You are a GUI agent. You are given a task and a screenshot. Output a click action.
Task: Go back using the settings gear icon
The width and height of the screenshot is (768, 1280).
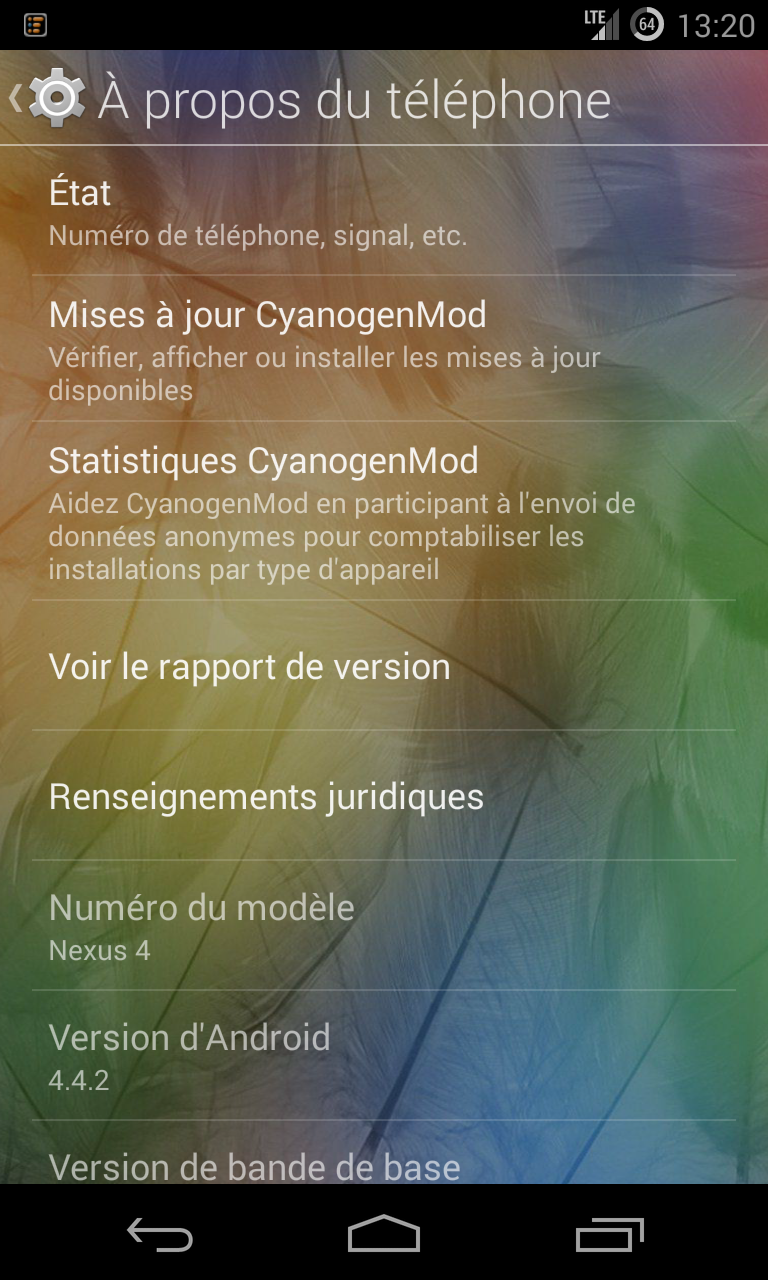click(55, 98)
